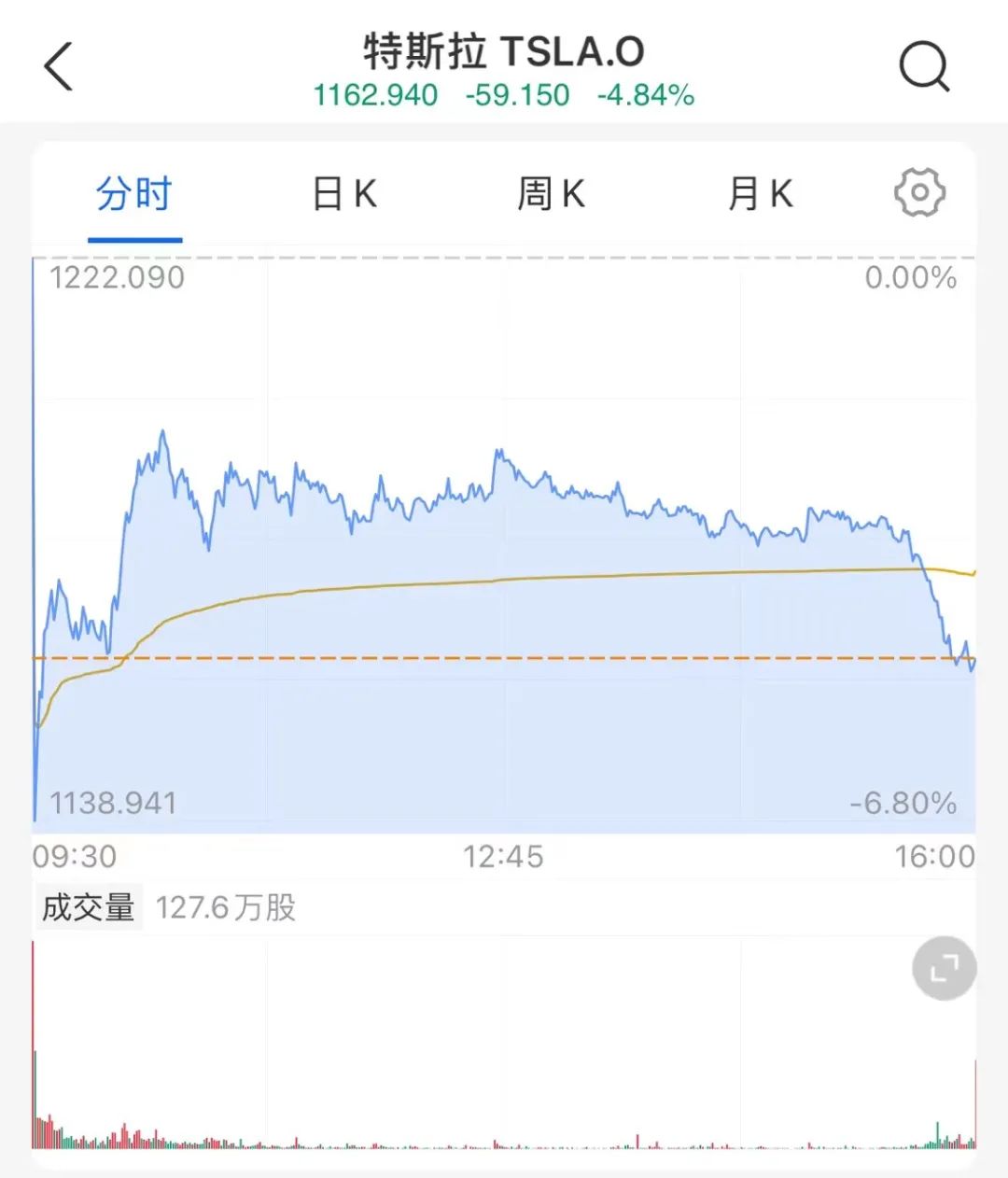Expand the chart to full screen

point(944,968)
